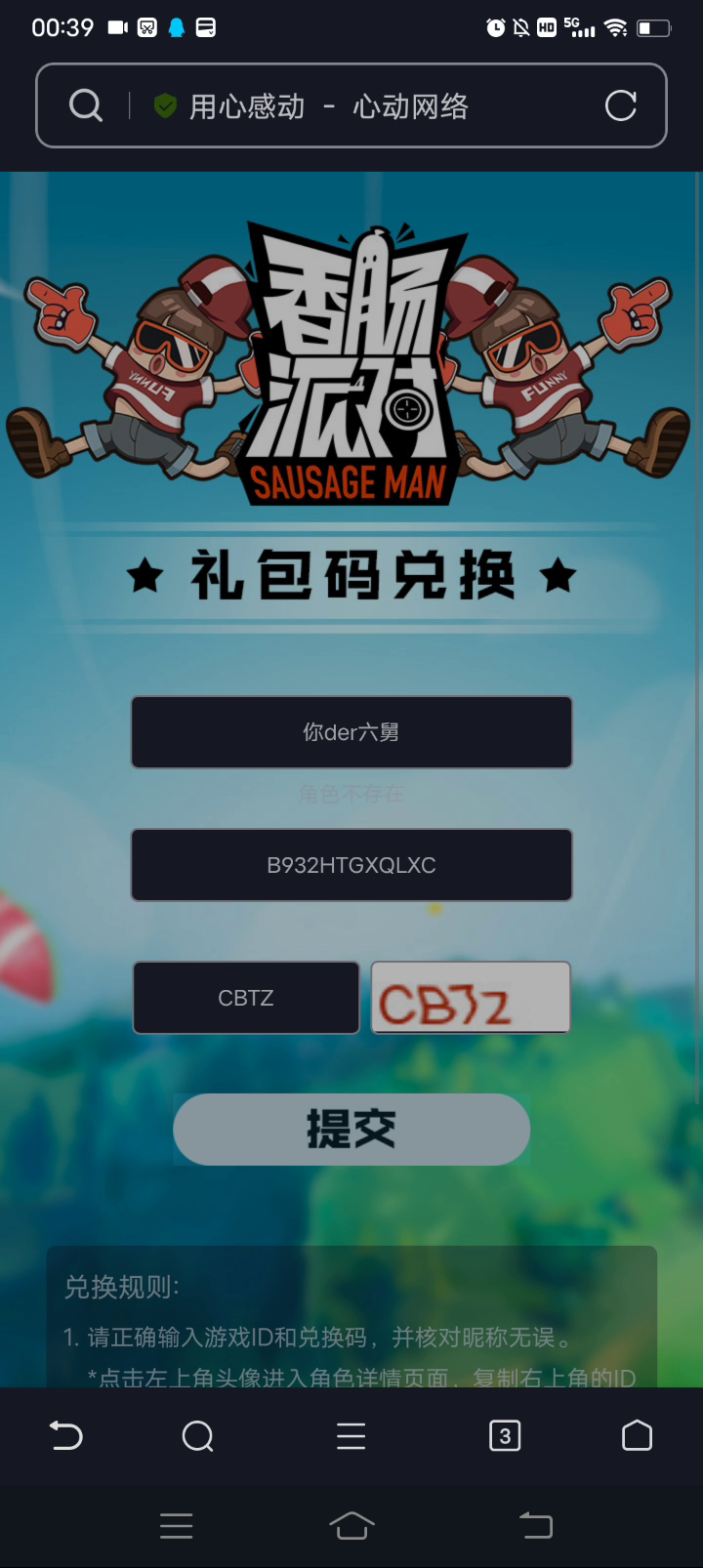Refresh the captcha image
Screen dimensions: 703x1568
pyautogui.click(x=471, y=998)
